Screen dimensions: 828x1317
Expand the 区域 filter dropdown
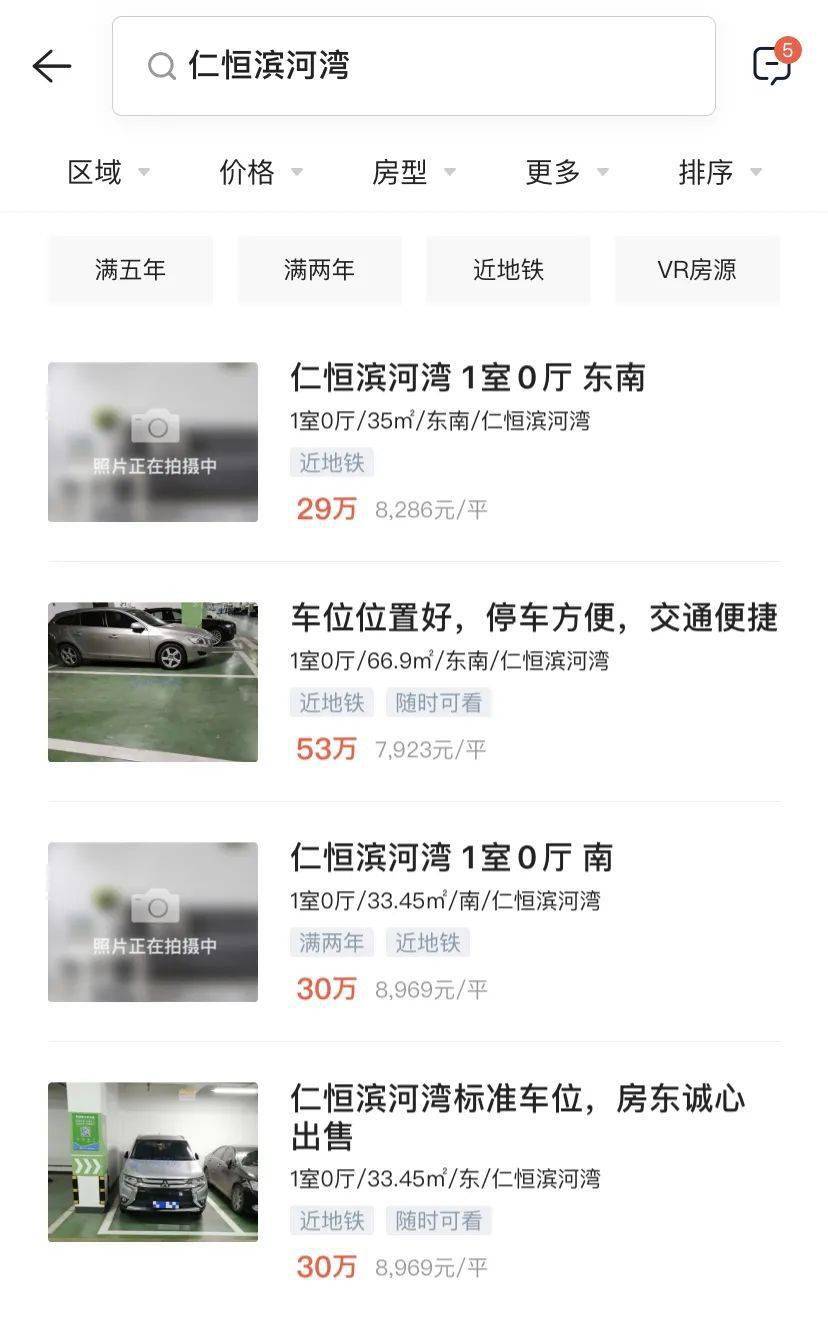click(x=108, y=172)
